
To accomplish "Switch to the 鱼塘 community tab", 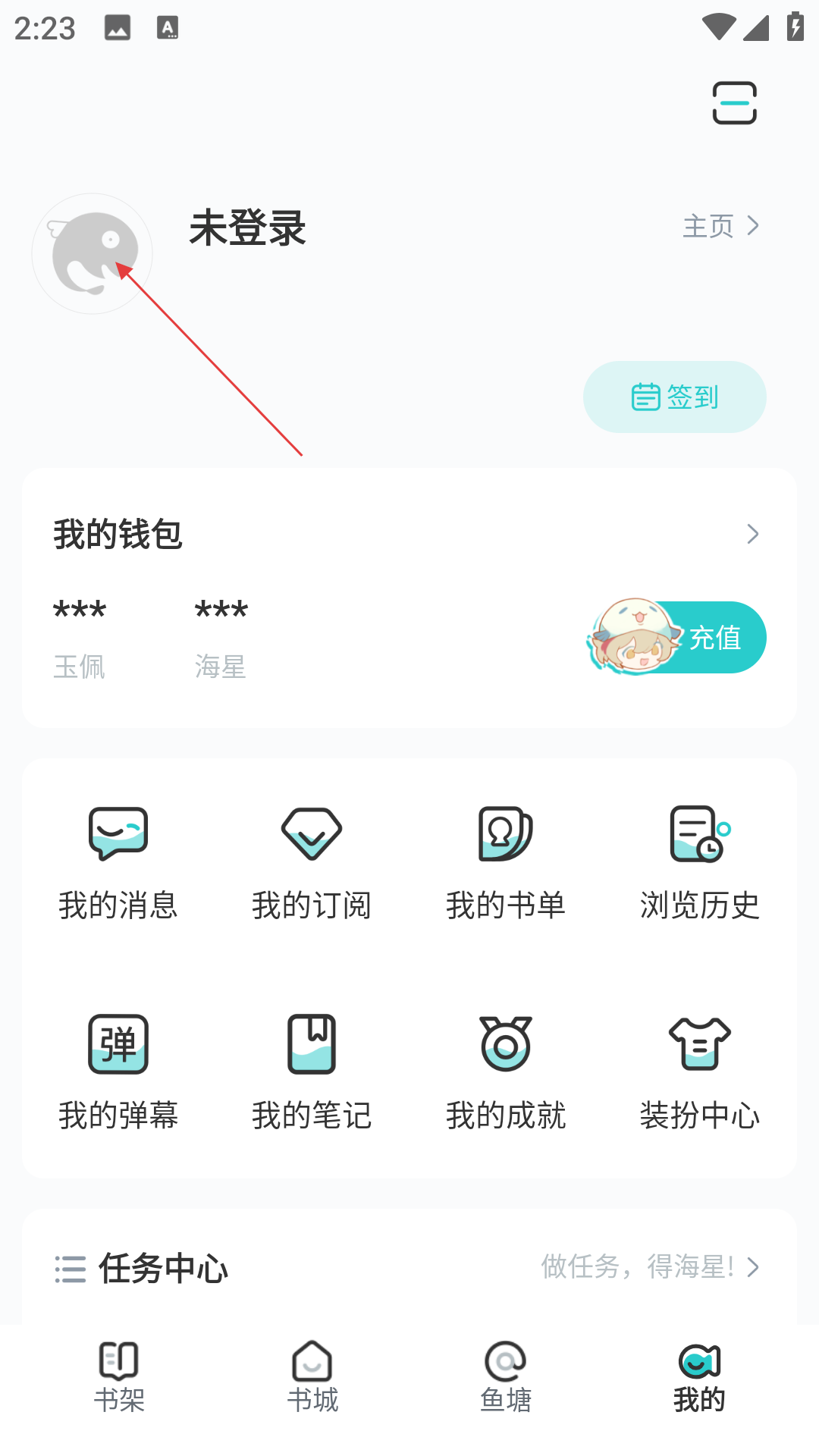I will 506,1376.
